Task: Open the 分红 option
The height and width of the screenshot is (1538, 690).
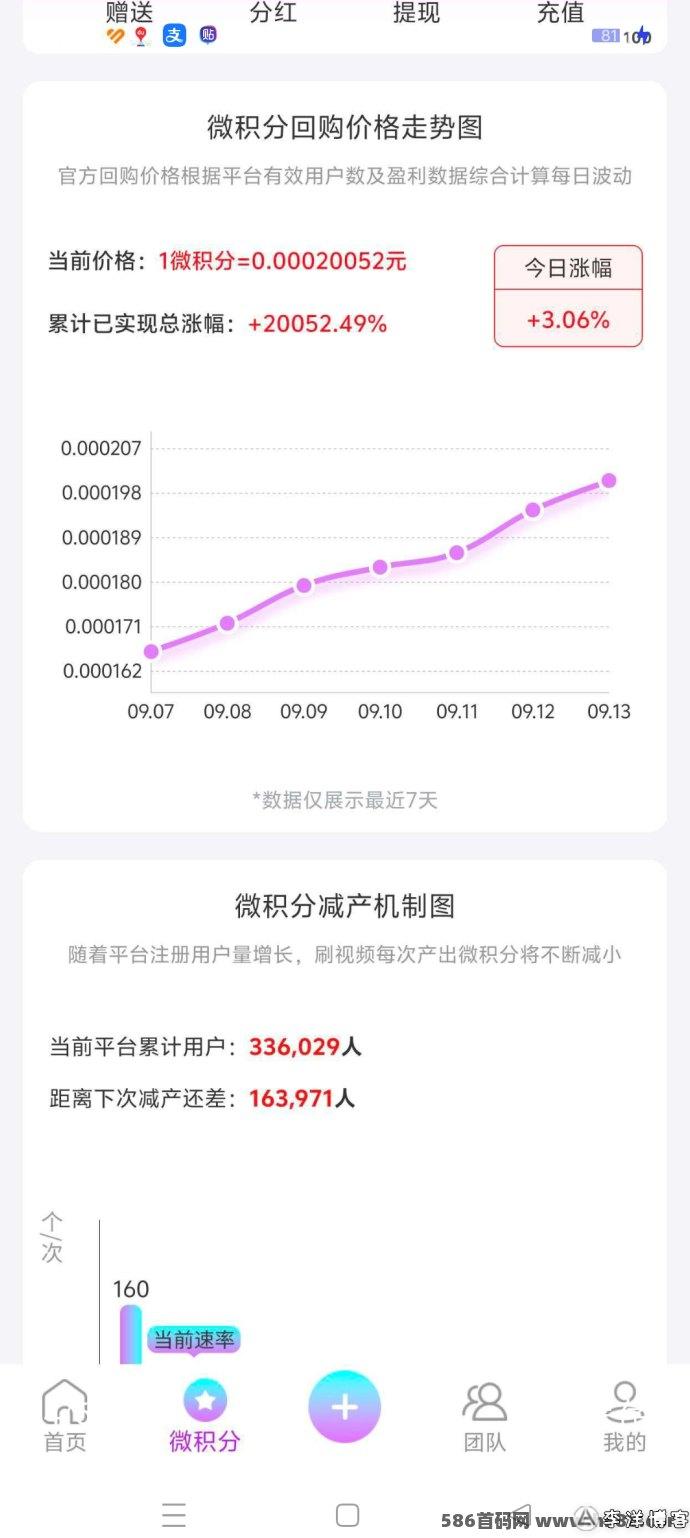Action: [273, 13]
